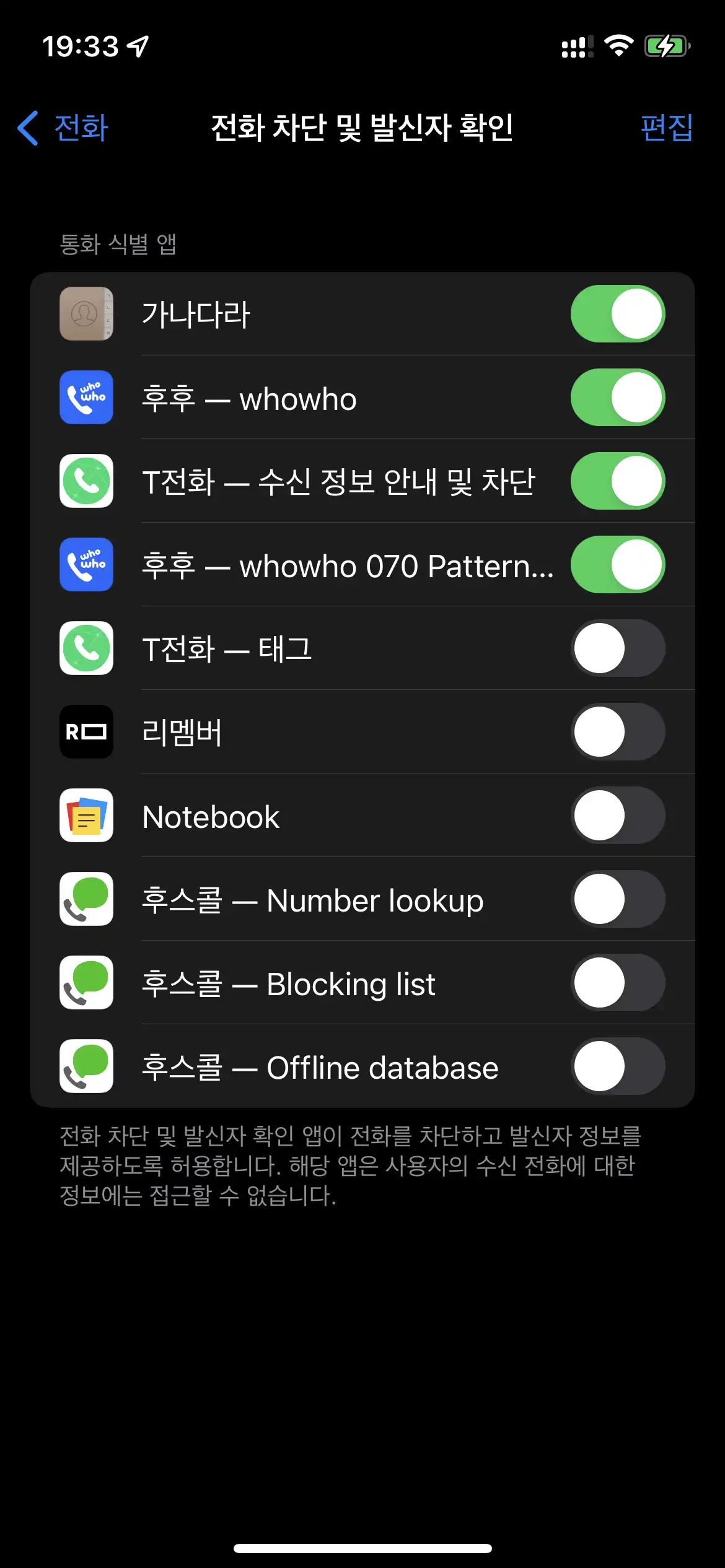This screenshot has height=1568, width=725.
Task: Tap the back chevron to 전화 settings
Action: 26,128
